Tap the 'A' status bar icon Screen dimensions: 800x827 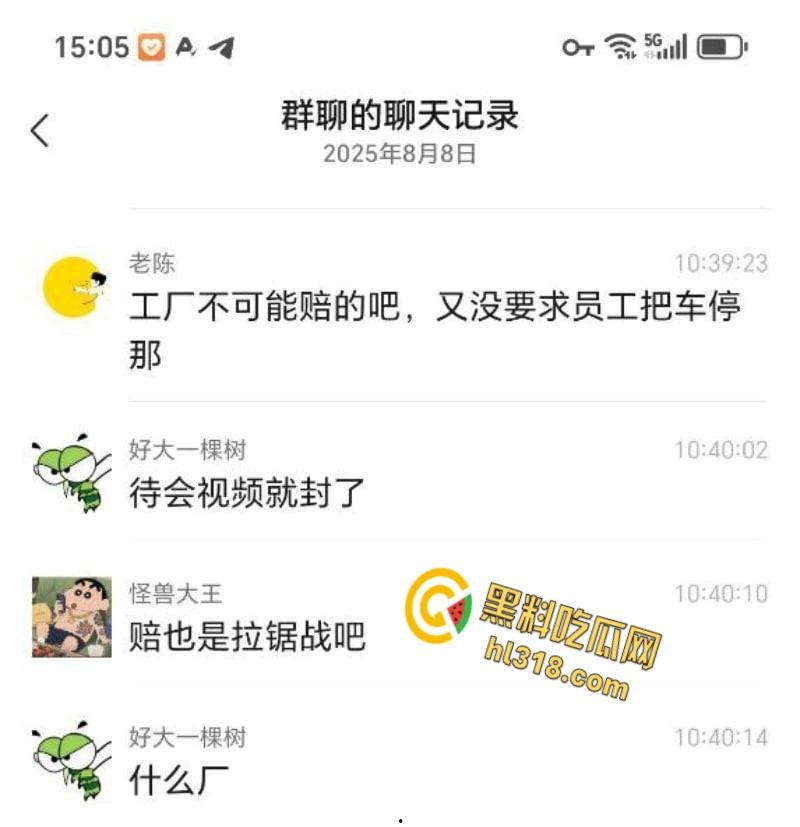[185, 46]
